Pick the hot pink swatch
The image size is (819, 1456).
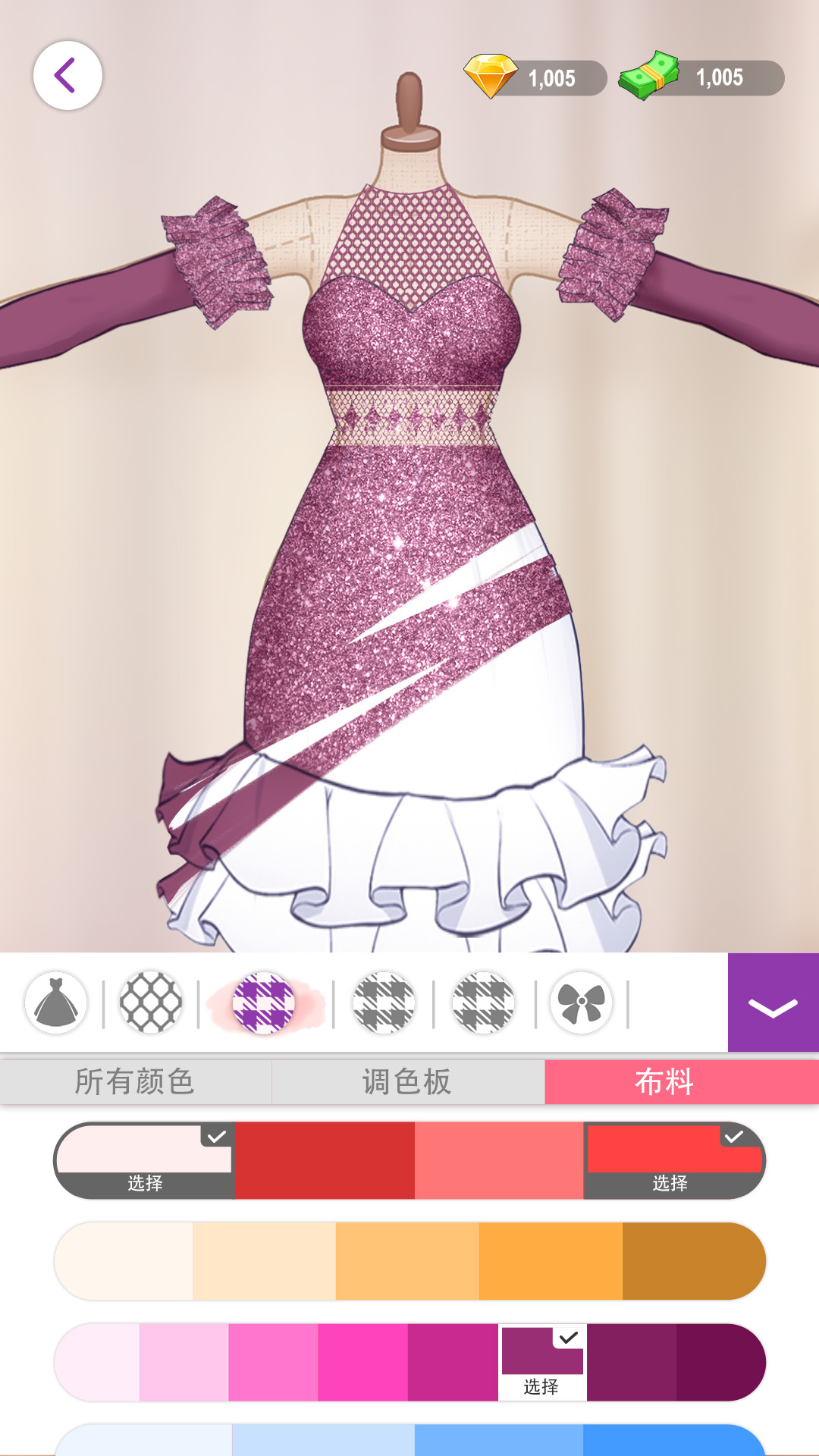[x=362, y=1363]
